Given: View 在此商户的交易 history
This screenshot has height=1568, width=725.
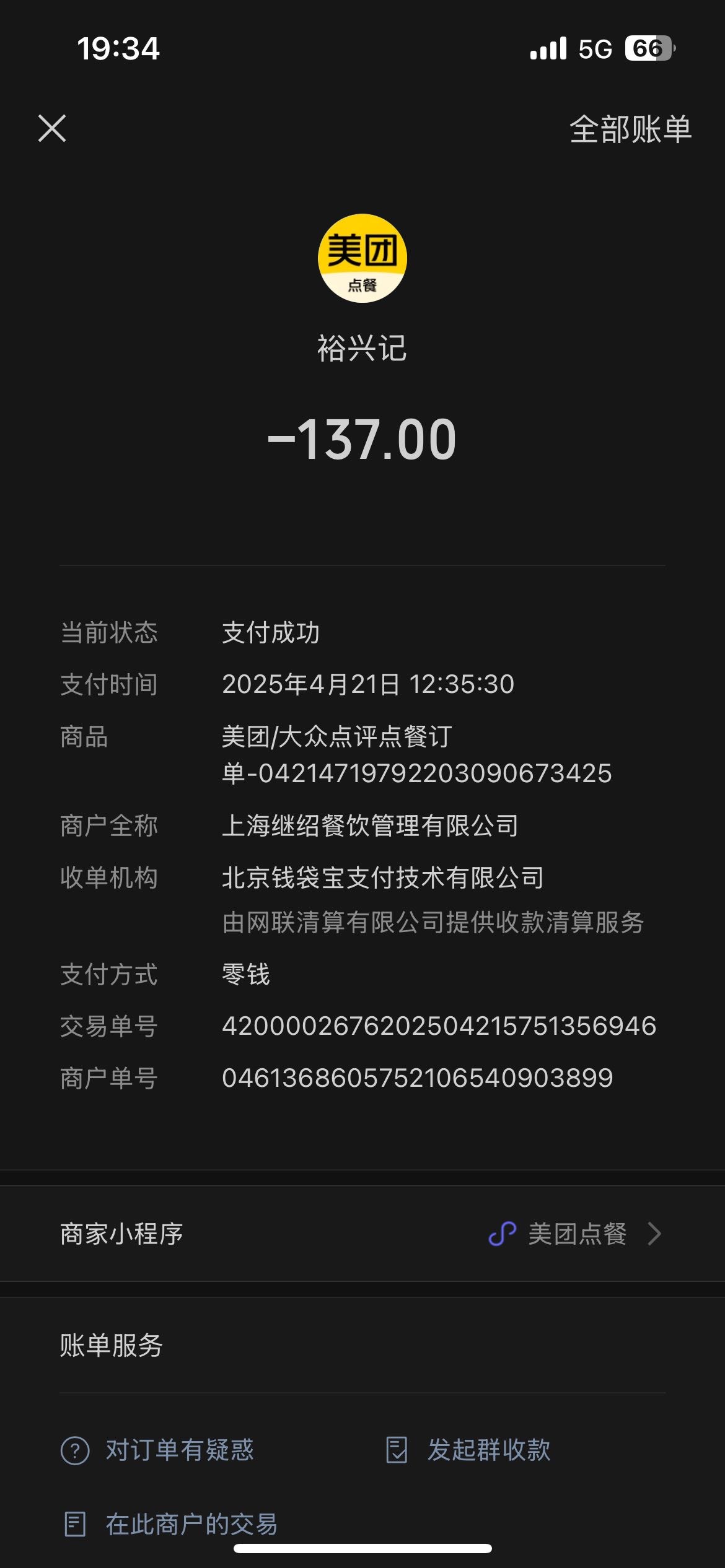Looking at the screenshot, I should pyautogui.click(x=170, y=1524).
